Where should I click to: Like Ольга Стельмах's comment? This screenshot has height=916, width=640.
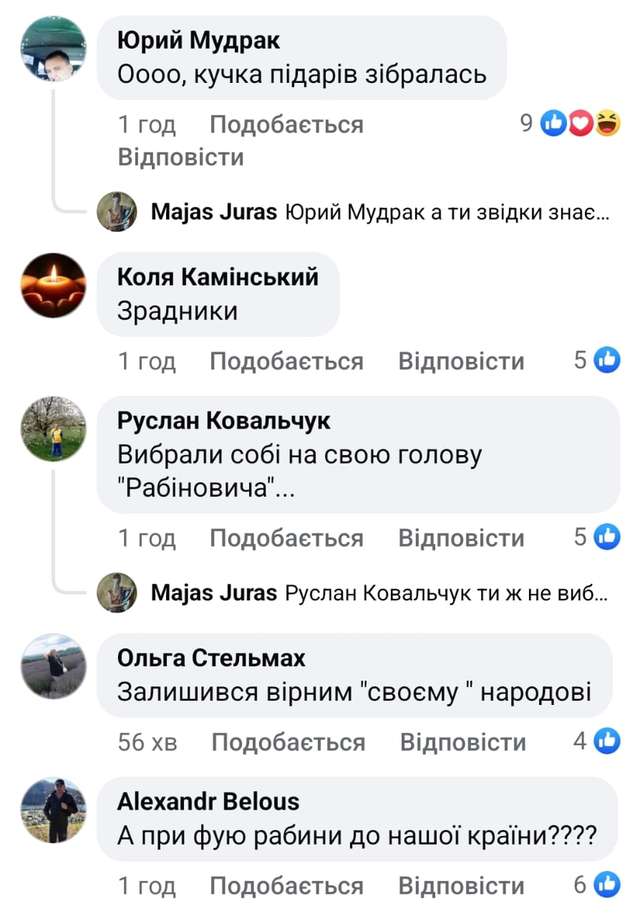288,742
